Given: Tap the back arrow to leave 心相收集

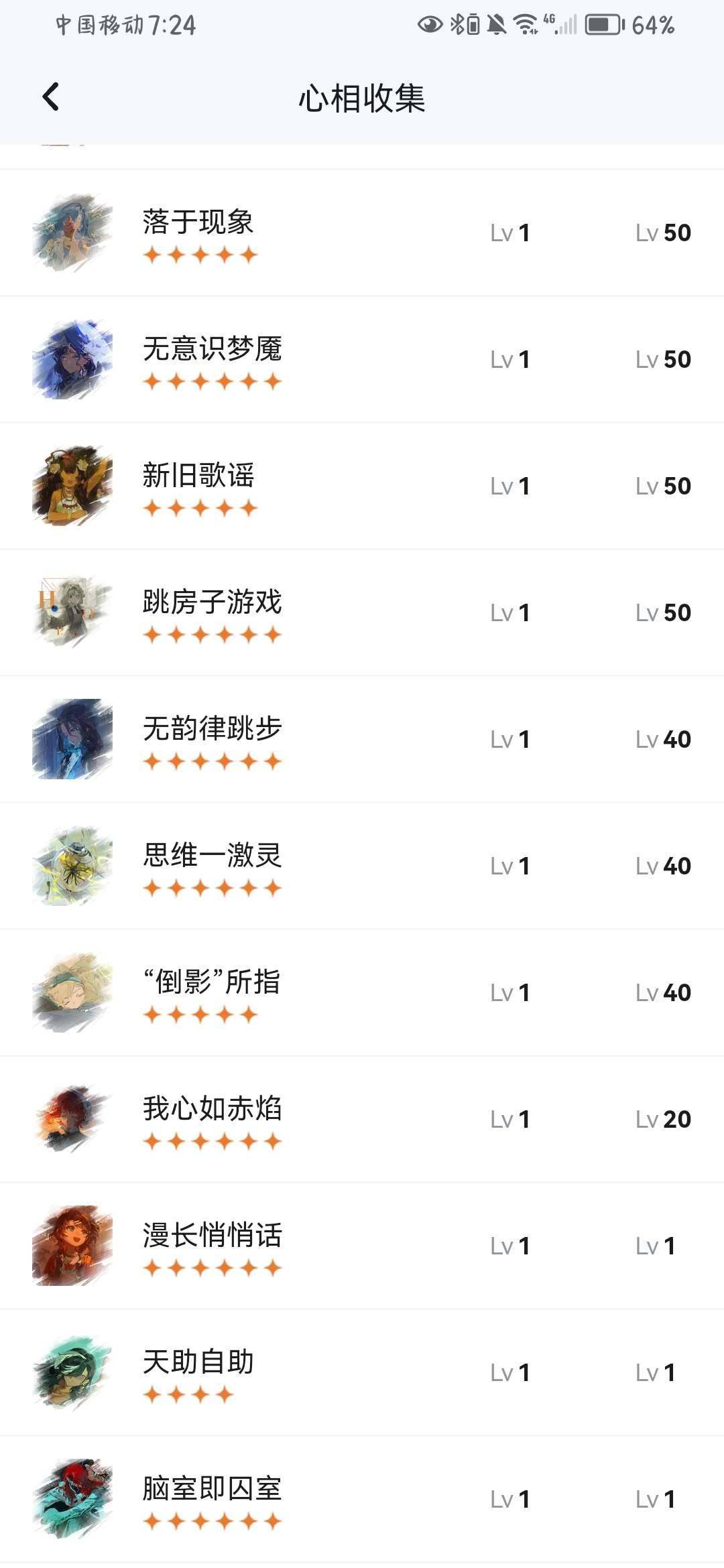Looking at the screenshot, I should click(51, 96).
